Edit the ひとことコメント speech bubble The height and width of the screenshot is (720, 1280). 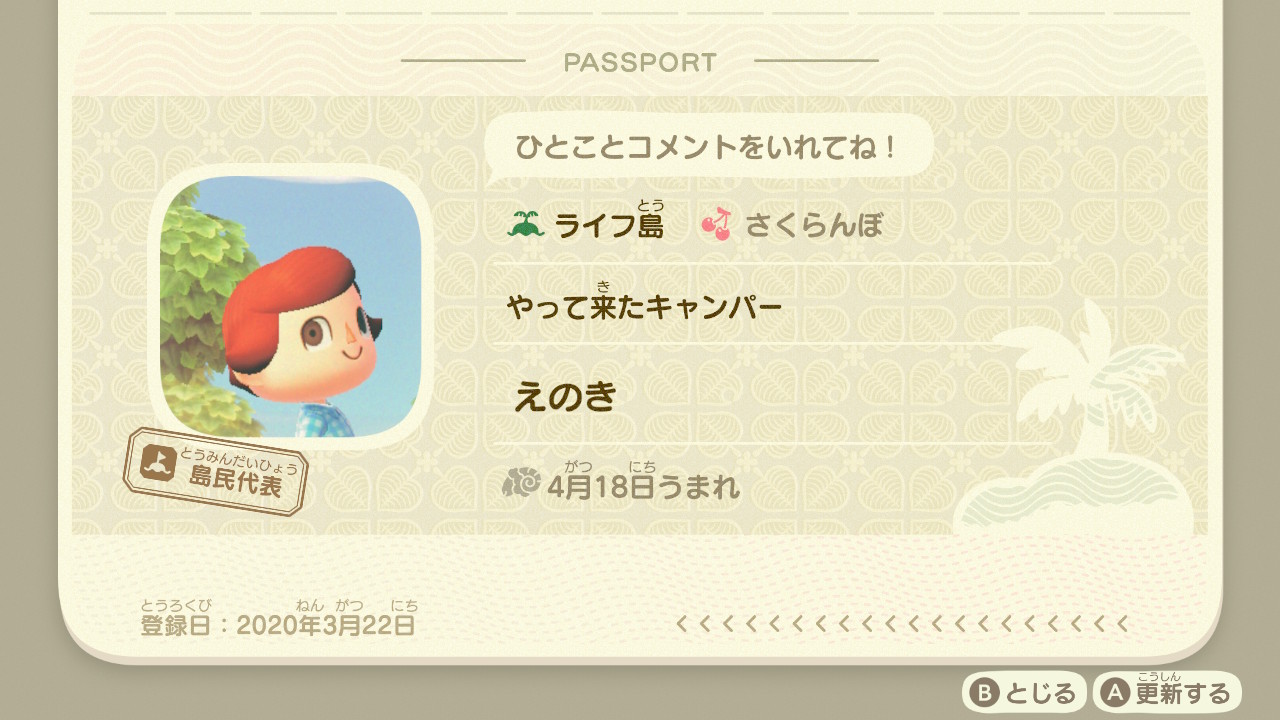pos(708,148)
